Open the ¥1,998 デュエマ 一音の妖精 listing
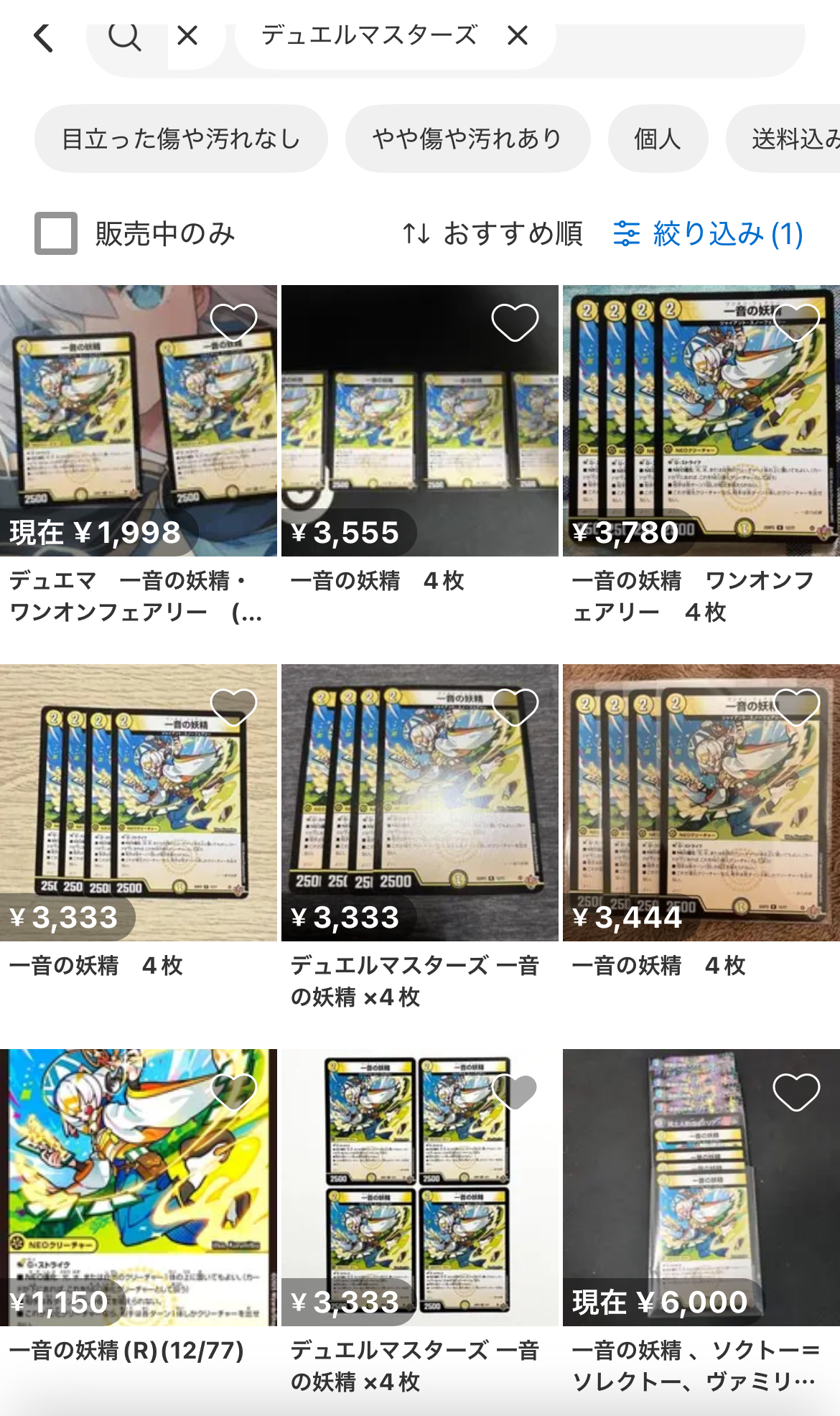The image size is (840, 1416). click(138, 421)
